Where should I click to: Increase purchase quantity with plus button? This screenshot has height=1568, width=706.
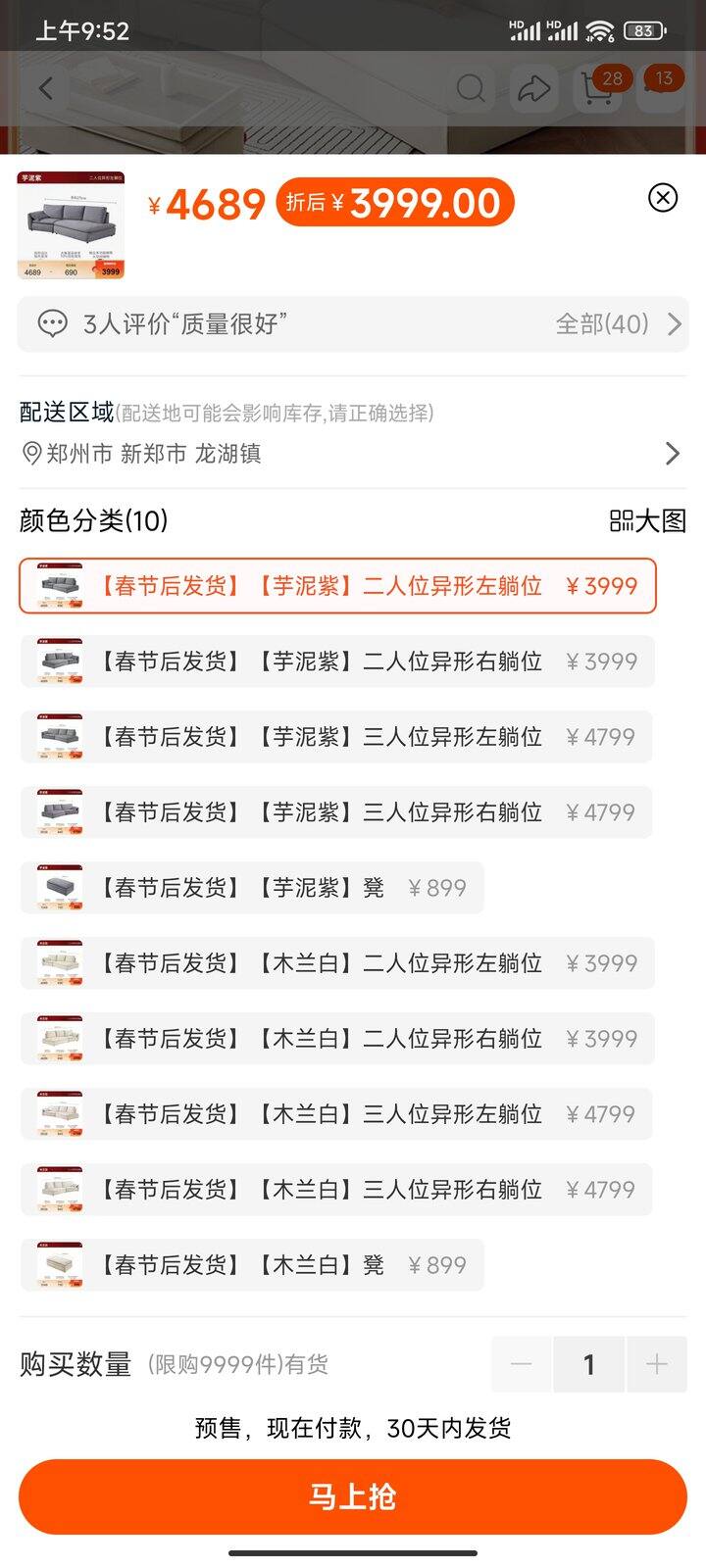[657, 1364]
